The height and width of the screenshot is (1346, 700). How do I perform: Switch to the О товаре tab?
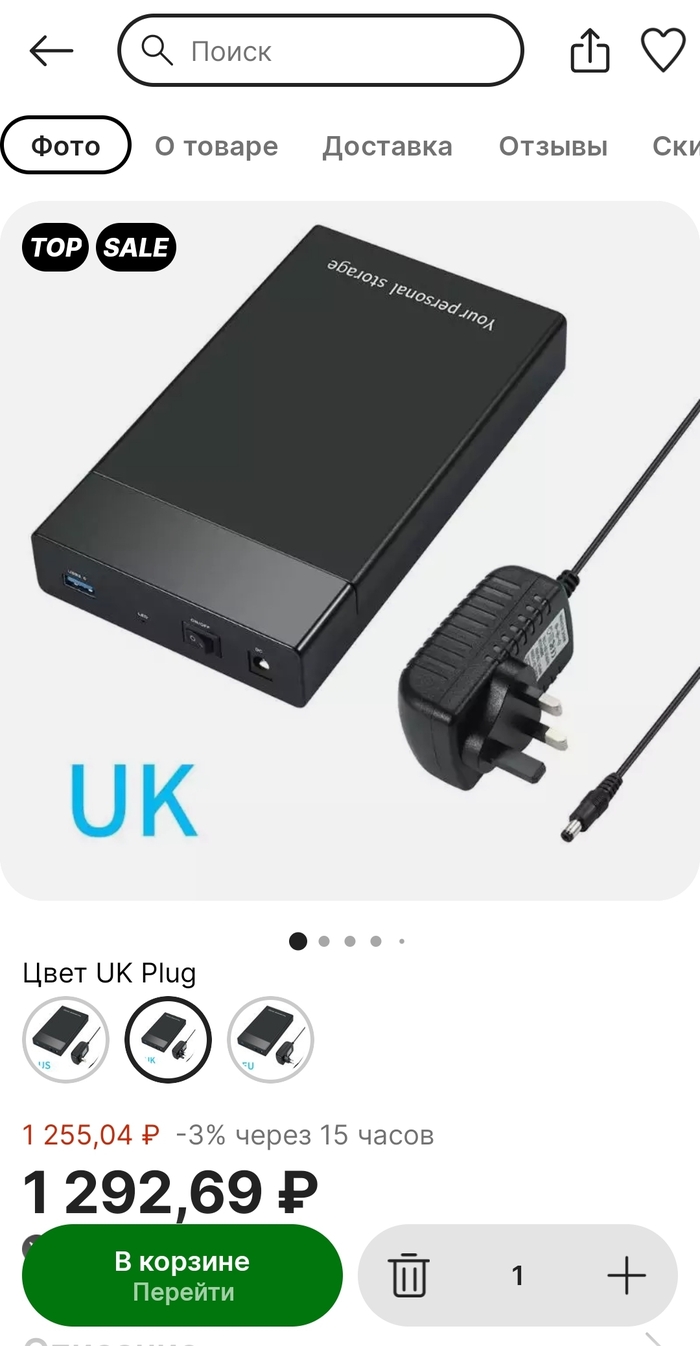(216, 146)
